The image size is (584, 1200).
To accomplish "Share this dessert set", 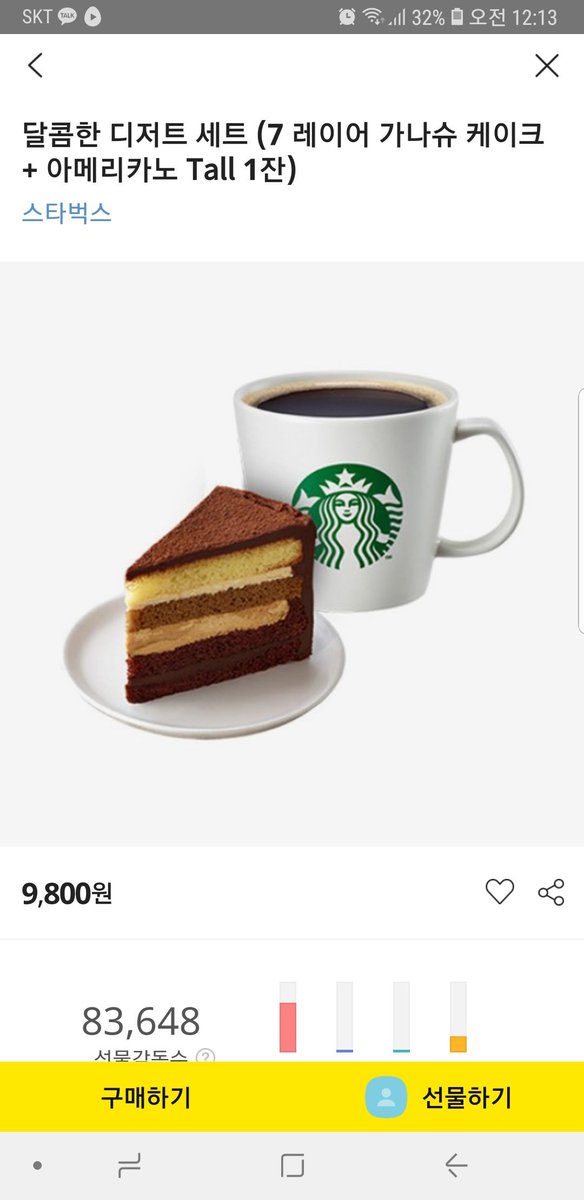I will (x=551, y=892).
